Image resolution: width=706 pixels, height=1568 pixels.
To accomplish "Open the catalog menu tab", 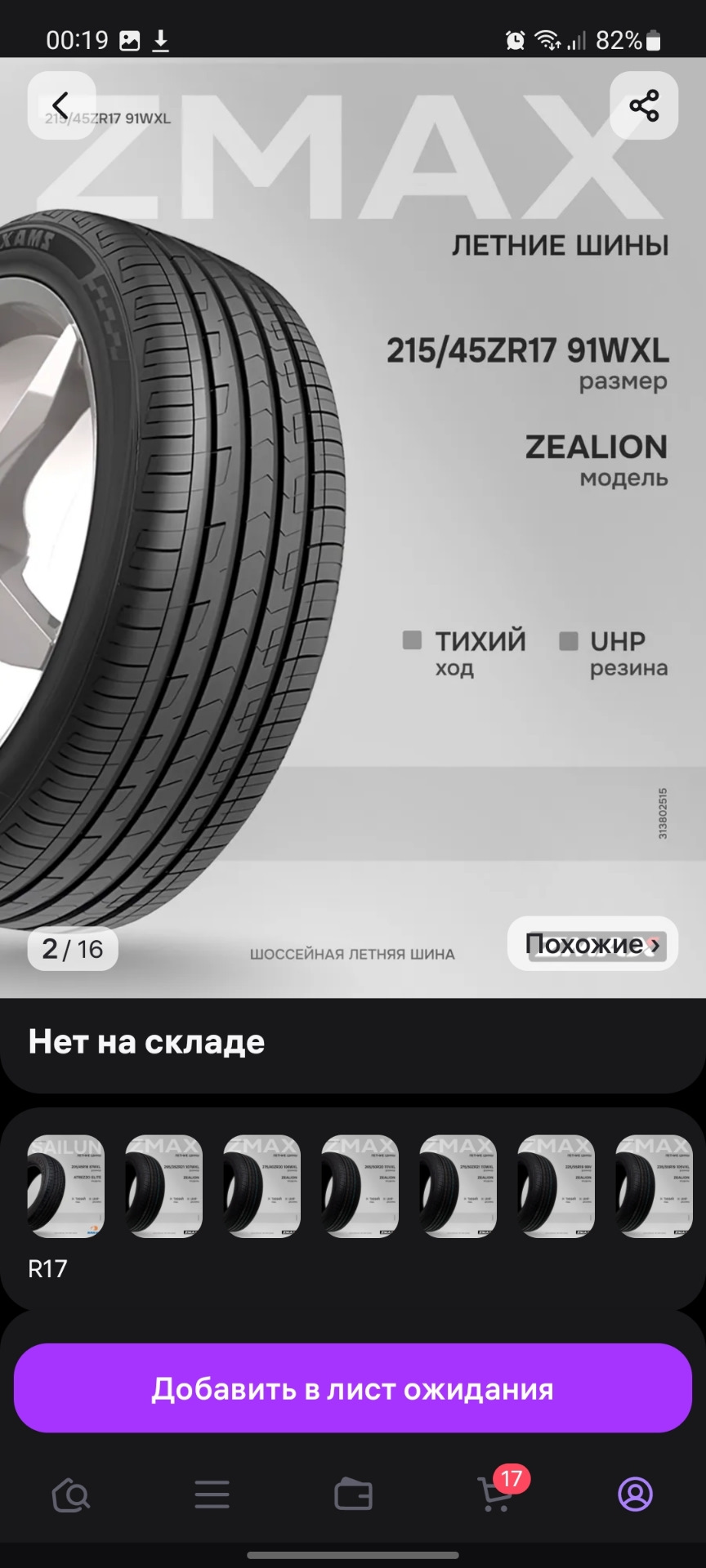I will coord(212,1495).
